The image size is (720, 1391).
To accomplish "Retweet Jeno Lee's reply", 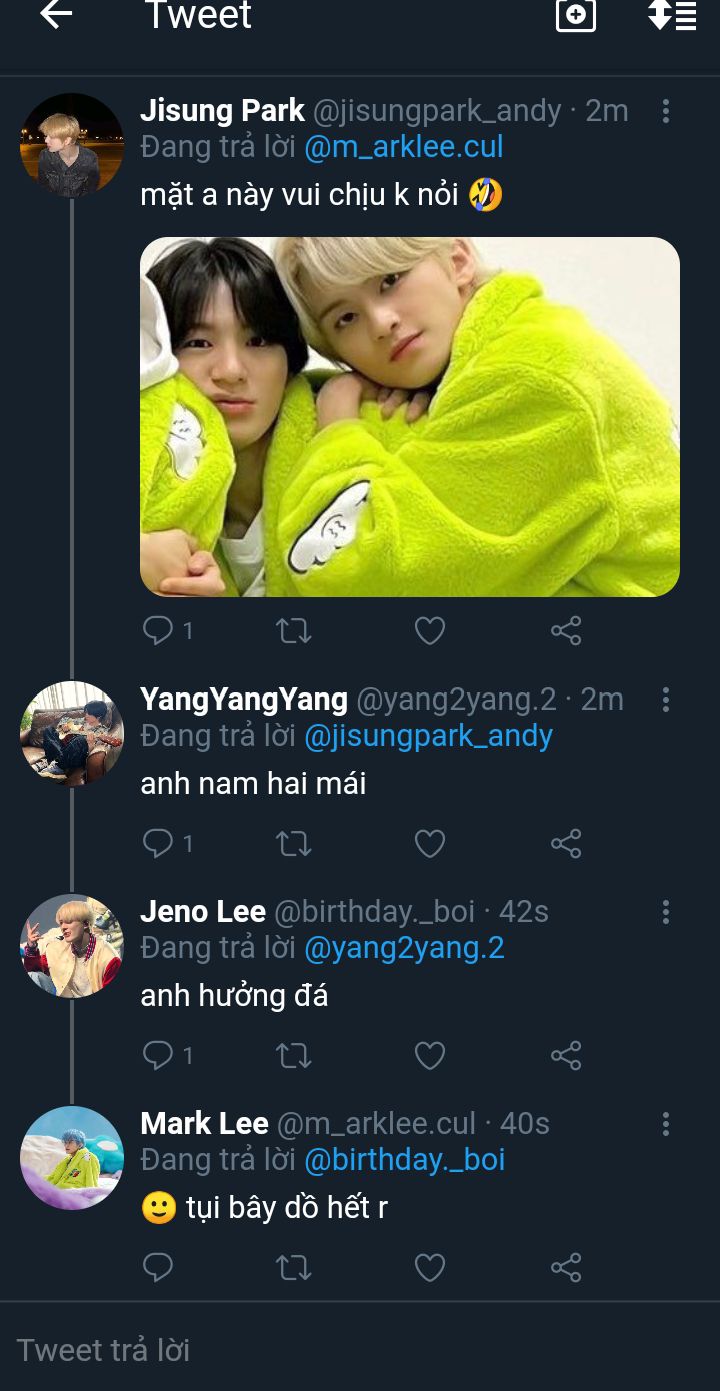I will [293, 1055].
